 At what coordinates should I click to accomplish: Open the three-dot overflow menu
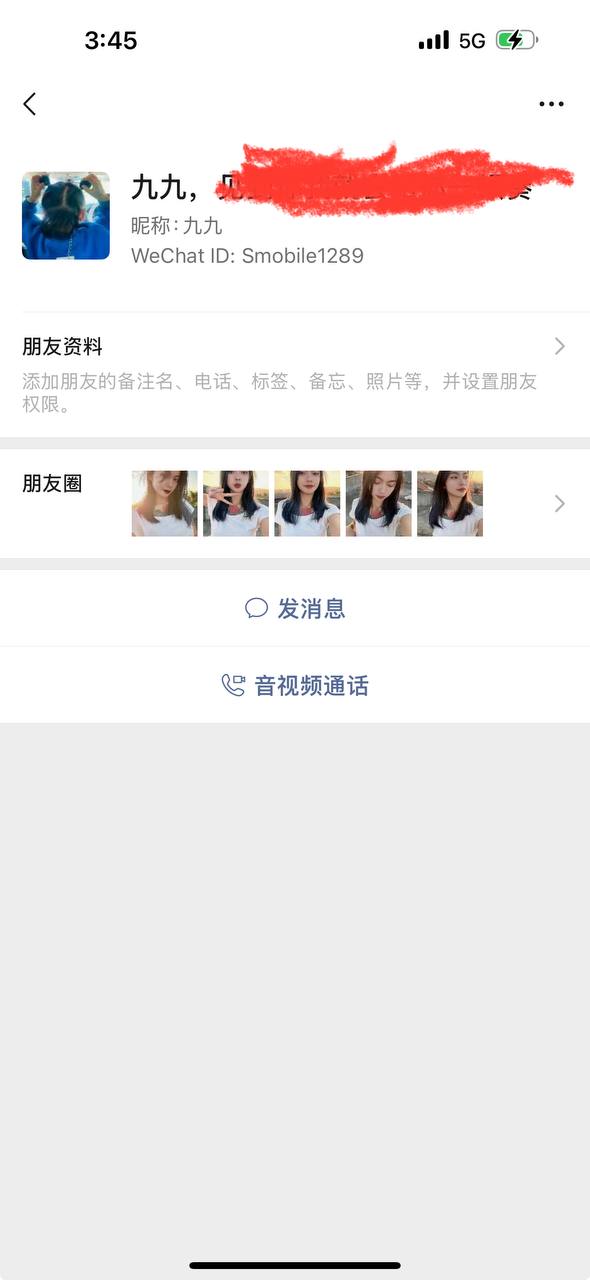[551, 104]
